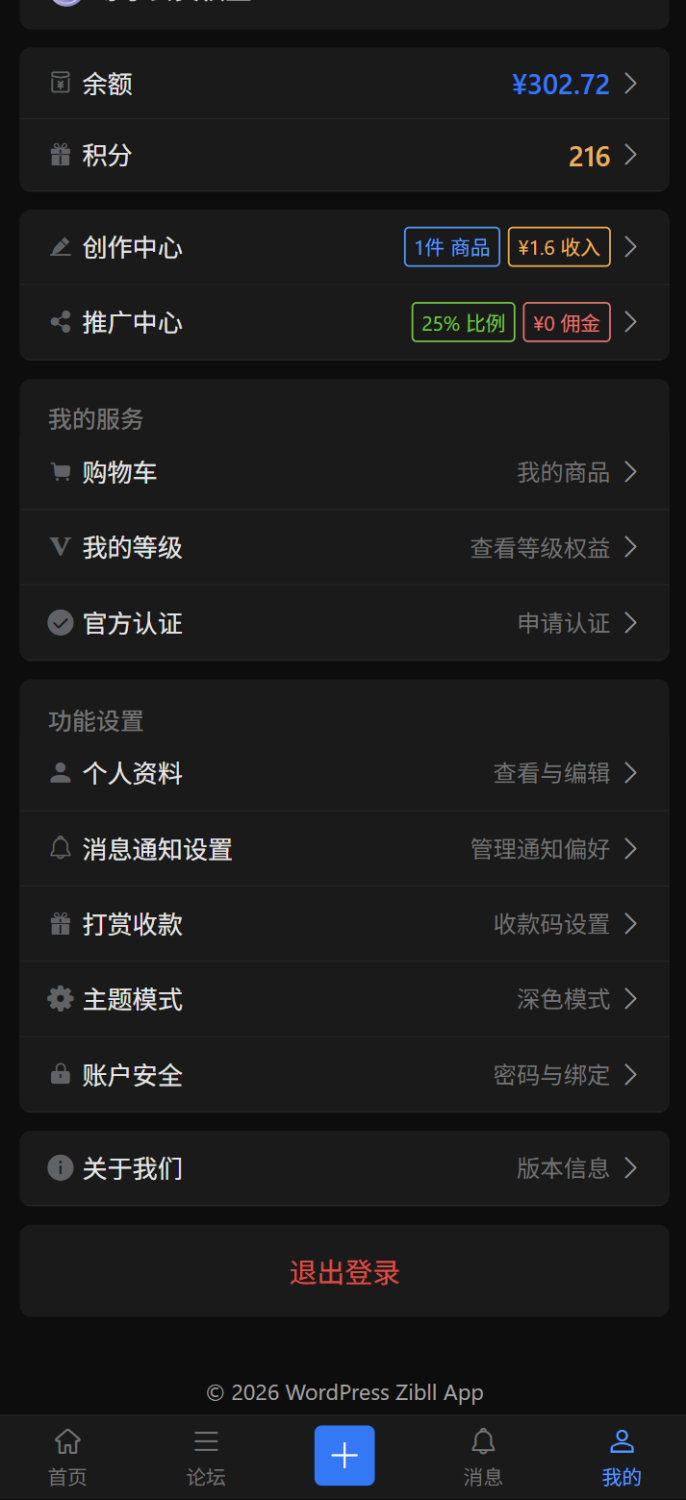Image resolution: width=686 pixels, height=1500 pixels.
Task: Open 账户安全 password and binding
Action: click(344, 1075)
